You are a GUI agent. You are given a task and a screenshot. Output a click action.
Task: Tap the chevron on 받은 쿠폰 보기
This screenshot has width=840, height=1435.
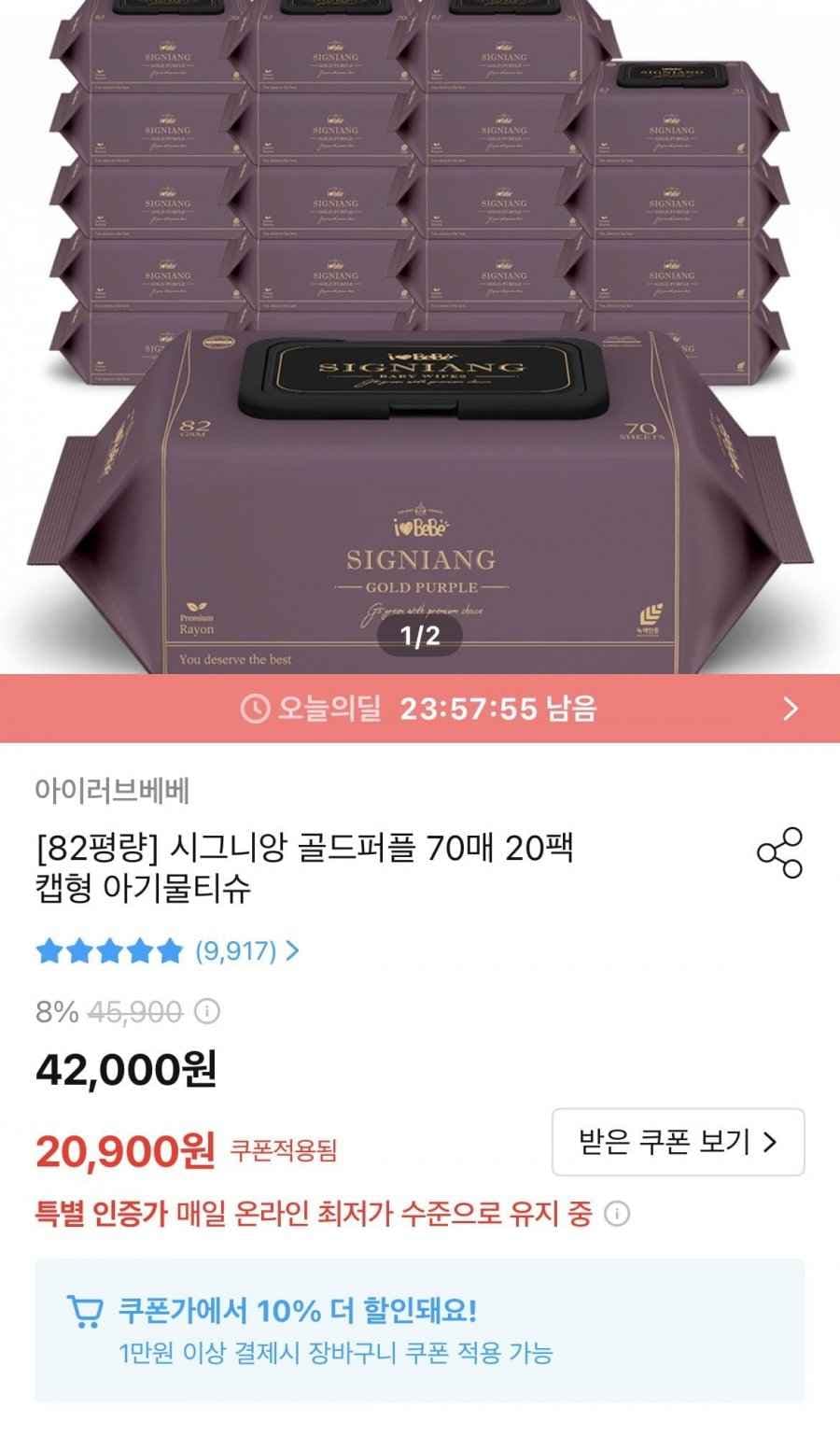point(768,1143)
